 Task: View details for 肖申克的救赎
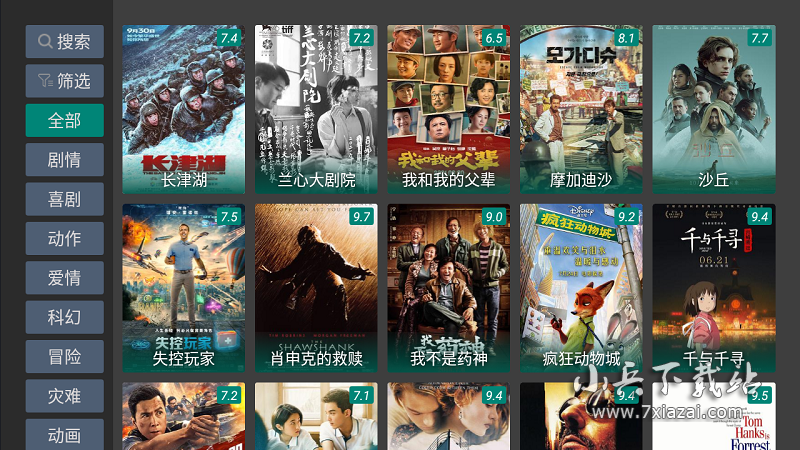pyautogui.click(x=316, y=288)
